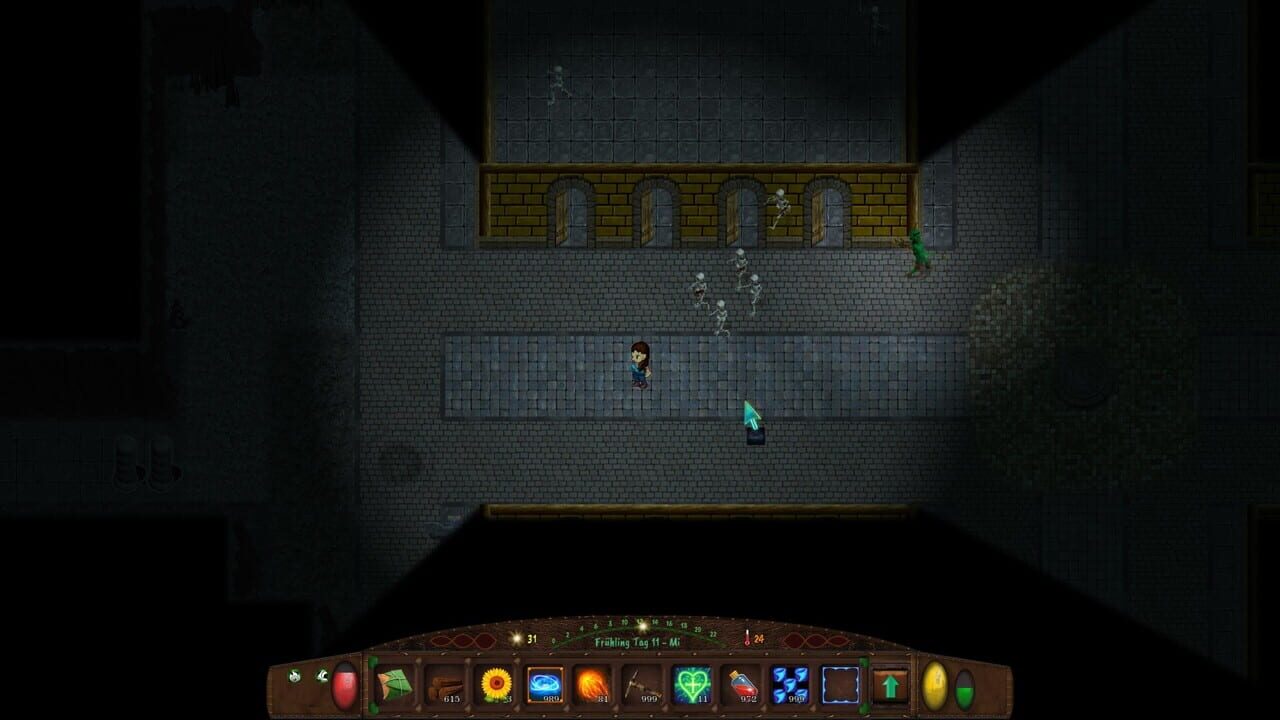The width and height of the screenshot is (1280, 720).
Task: Tap the green up-arrow button
Action: click(890, 685)
